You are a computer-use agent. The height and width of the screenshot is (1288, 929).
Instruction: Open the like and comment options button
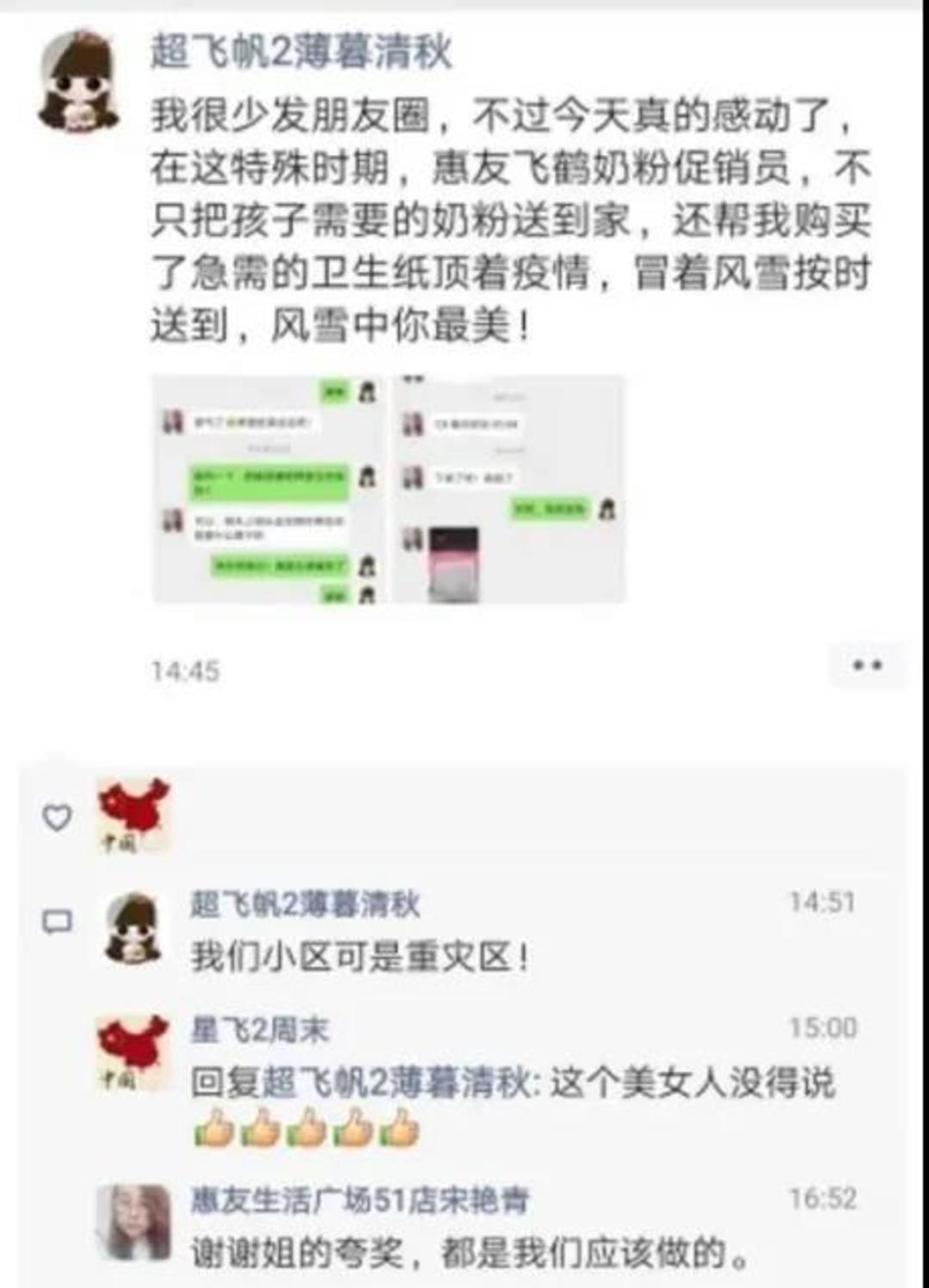click(866, 665)
